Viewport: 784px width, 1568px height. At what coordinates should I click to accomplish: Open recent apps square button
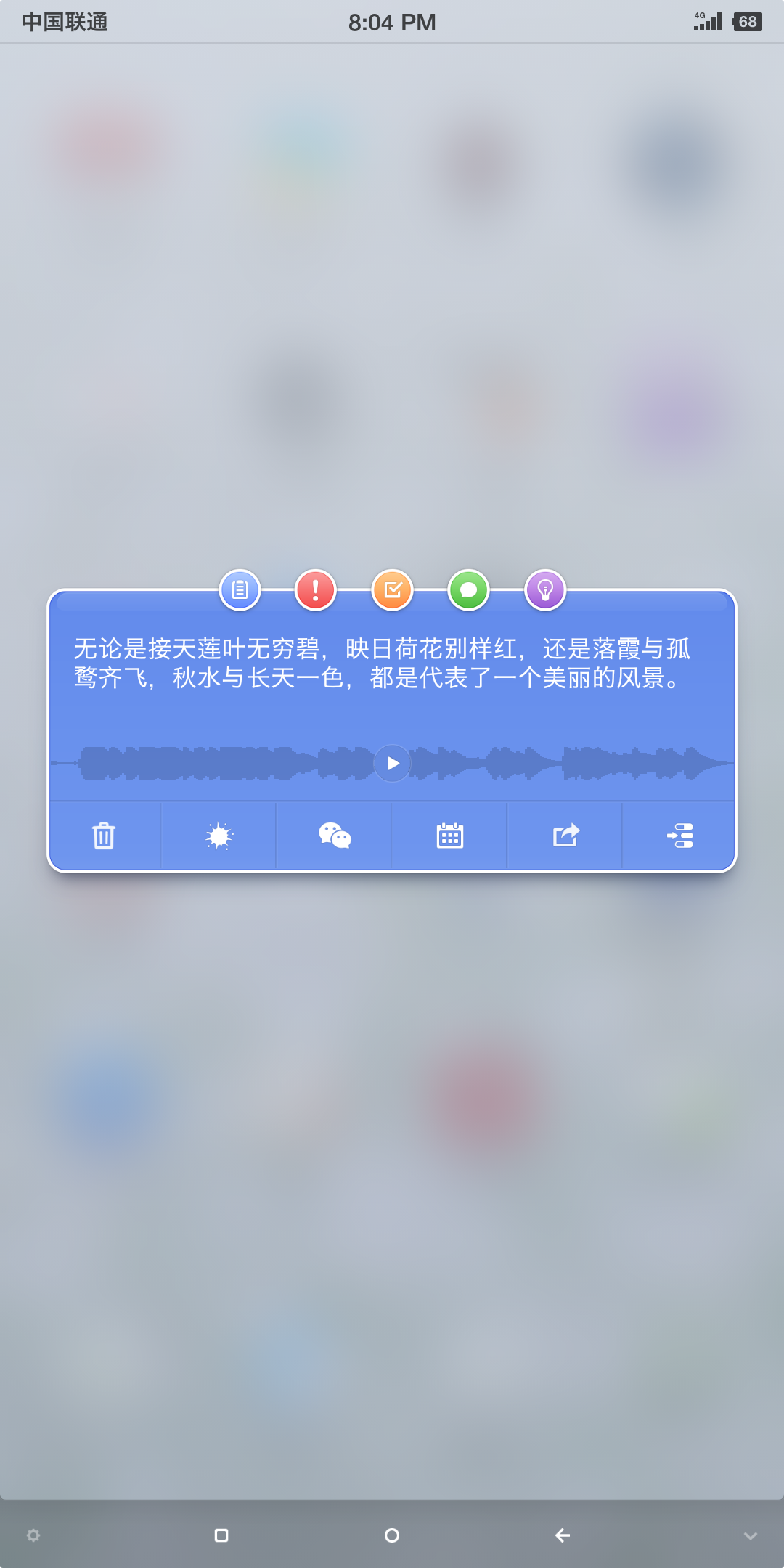pos(221,1535)
